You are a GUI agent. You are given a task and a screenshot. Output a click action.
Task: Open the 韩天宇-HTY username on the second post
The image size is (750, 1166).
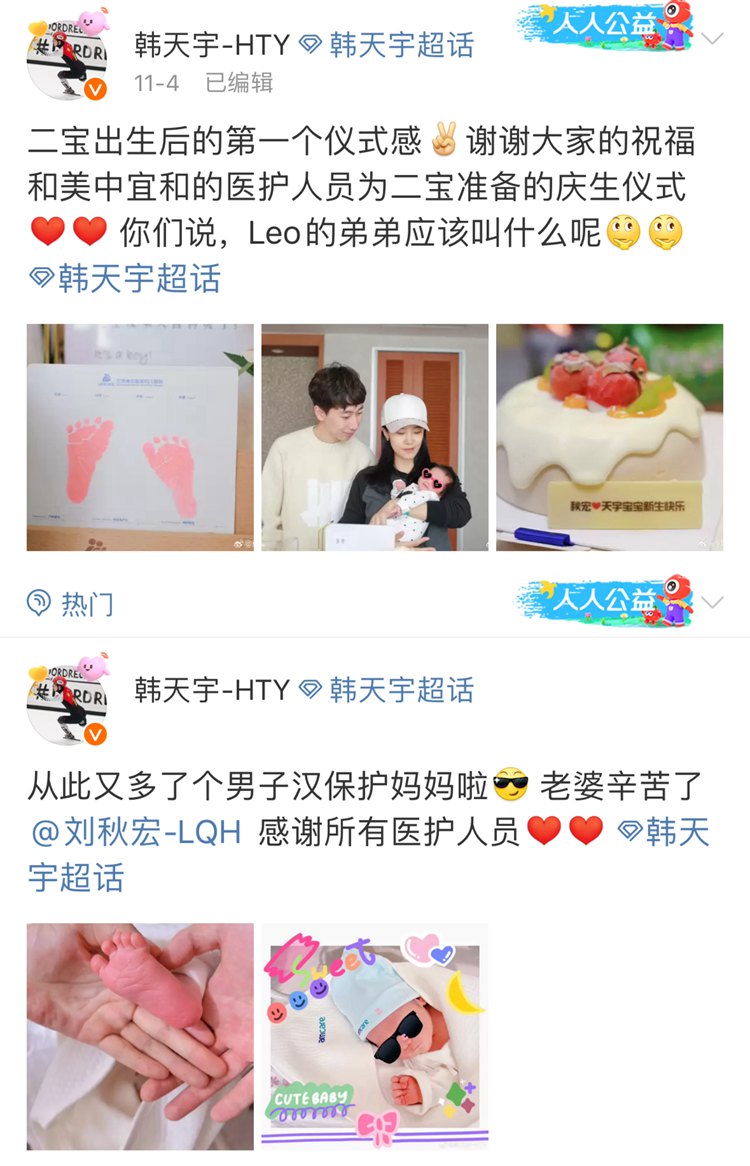tap(212, 690)
